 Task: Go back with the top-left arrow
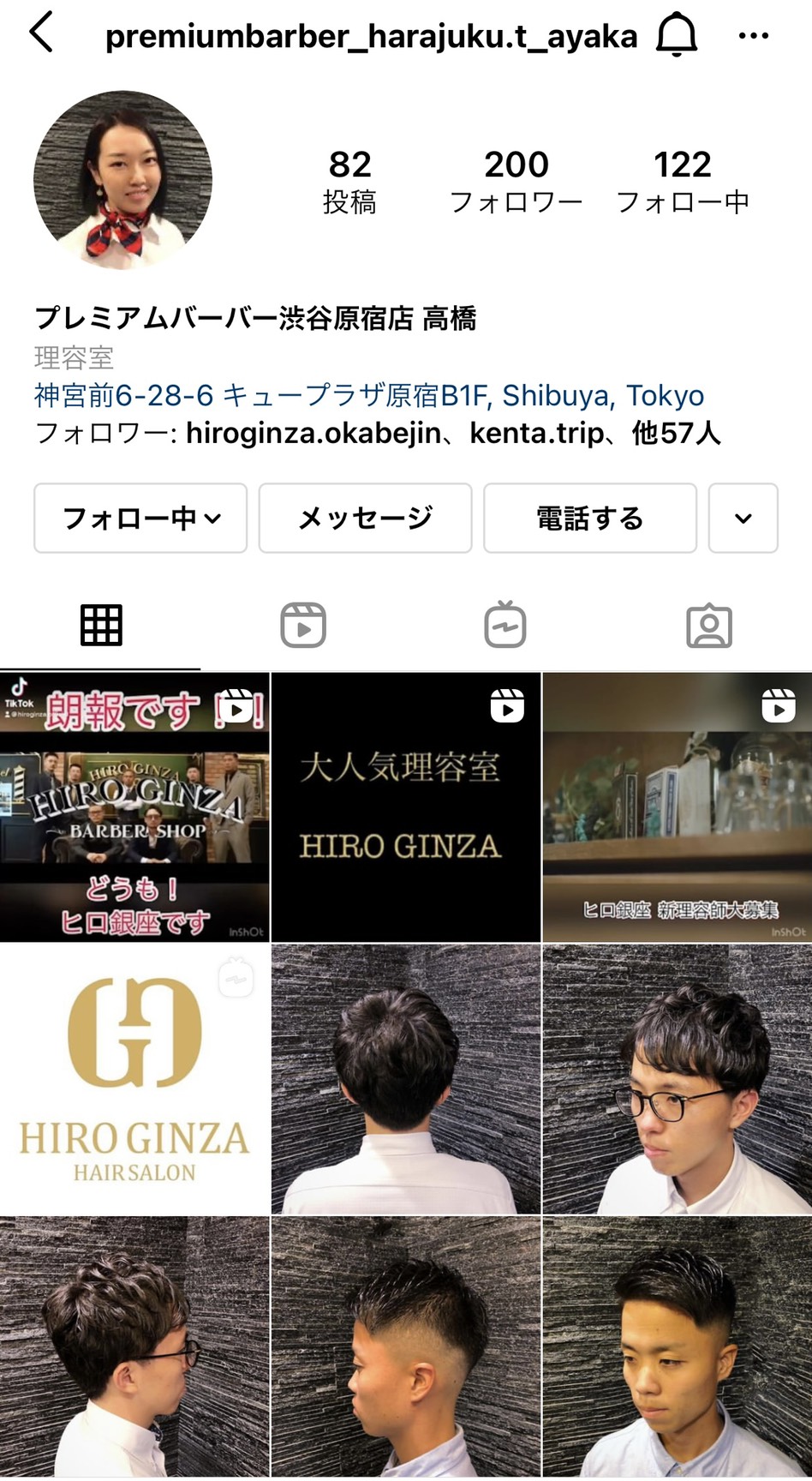pos(41,33)
